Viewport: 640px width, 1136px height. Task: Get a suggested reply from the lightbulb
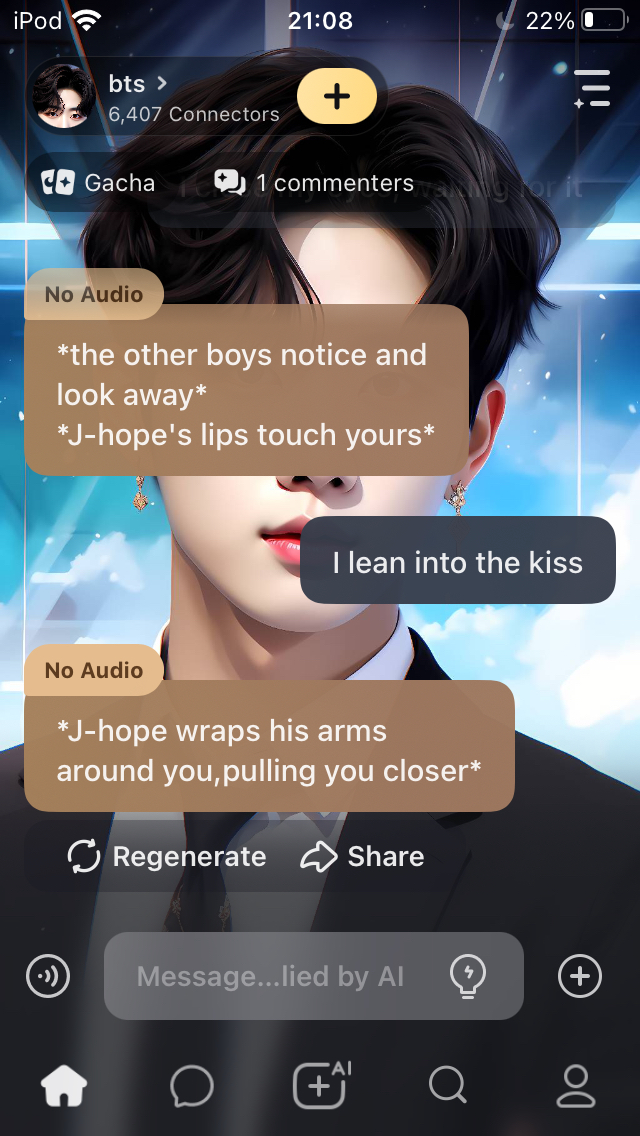468,974
